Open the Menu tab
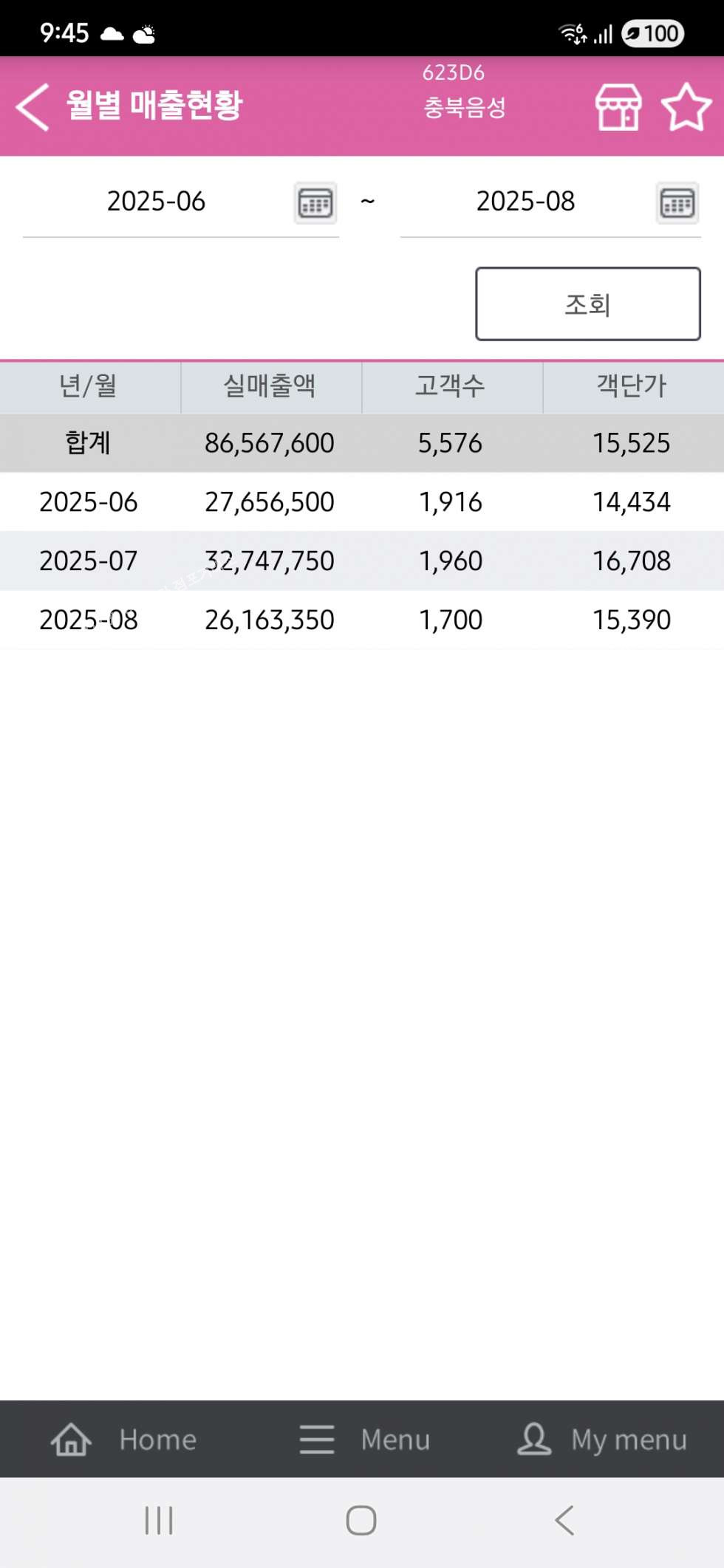The height and width of the screenshot is (1568, 724). tap(365, 1439)
